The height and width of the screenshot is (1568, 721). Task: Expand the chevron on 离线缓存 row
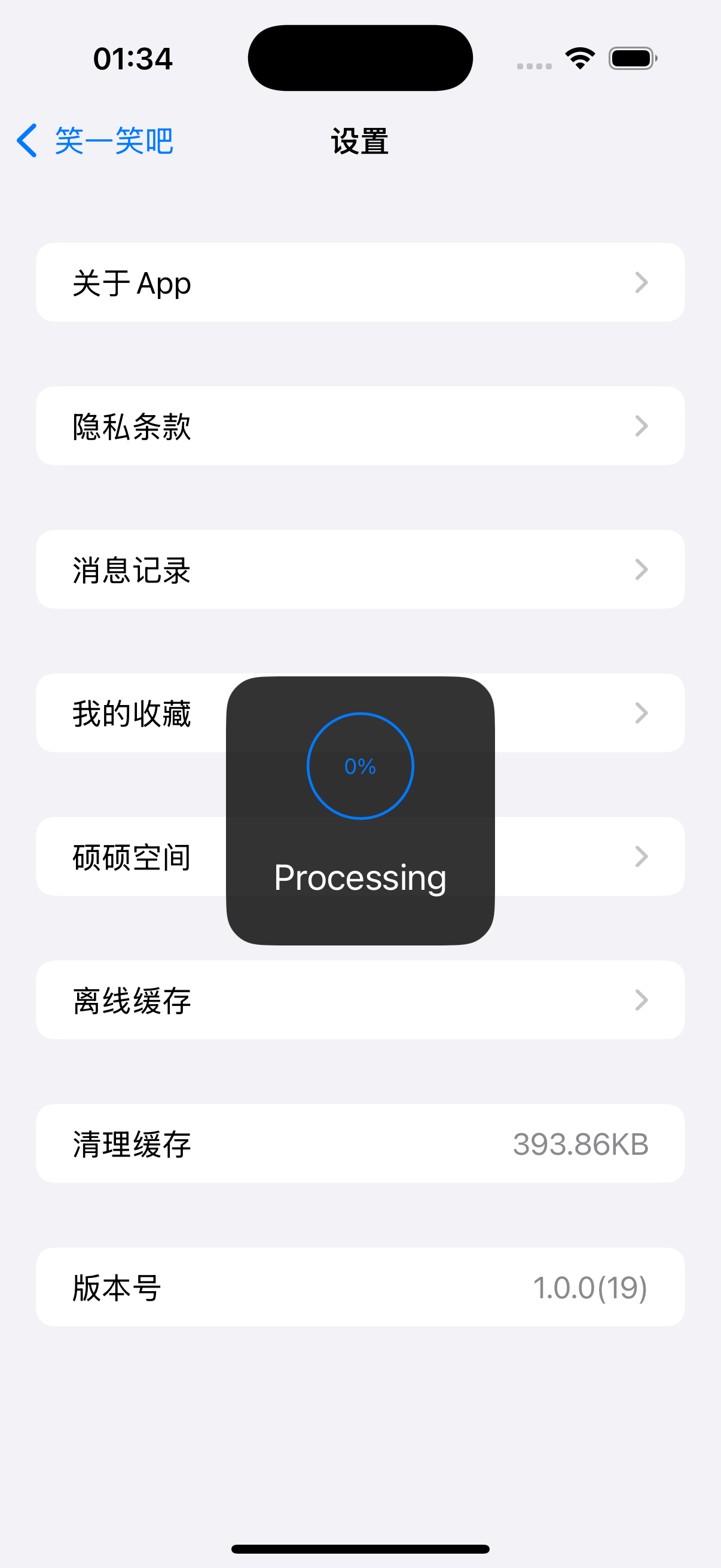click(x=641, y=999)
